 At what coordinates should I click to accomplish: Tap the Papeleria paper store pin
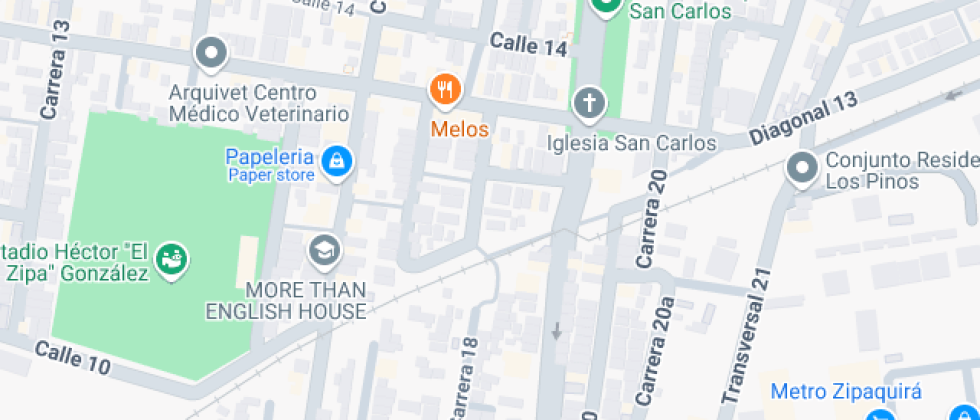(338, 160)
